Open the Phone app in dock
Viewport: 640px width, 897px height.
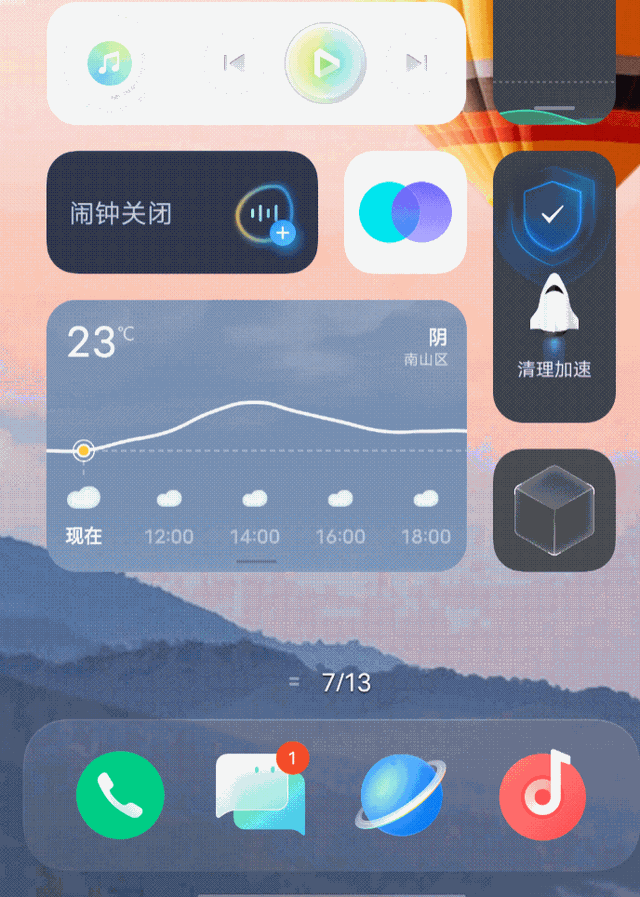[x=120, y=795]
